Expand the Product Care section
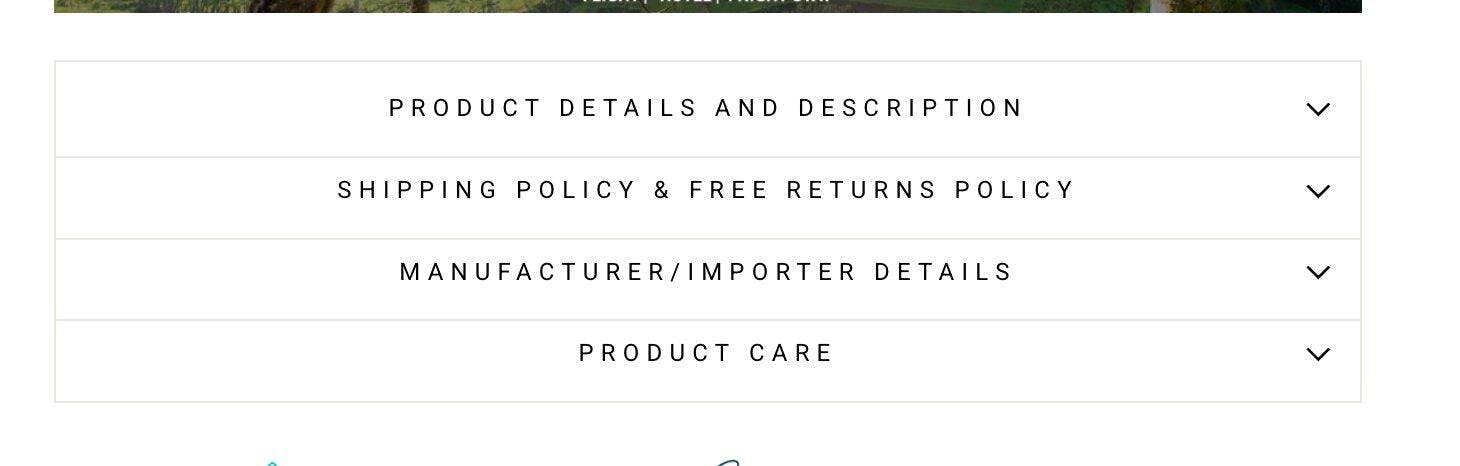The height and width of the screenshot is (466, 1460). coord(707,354)
